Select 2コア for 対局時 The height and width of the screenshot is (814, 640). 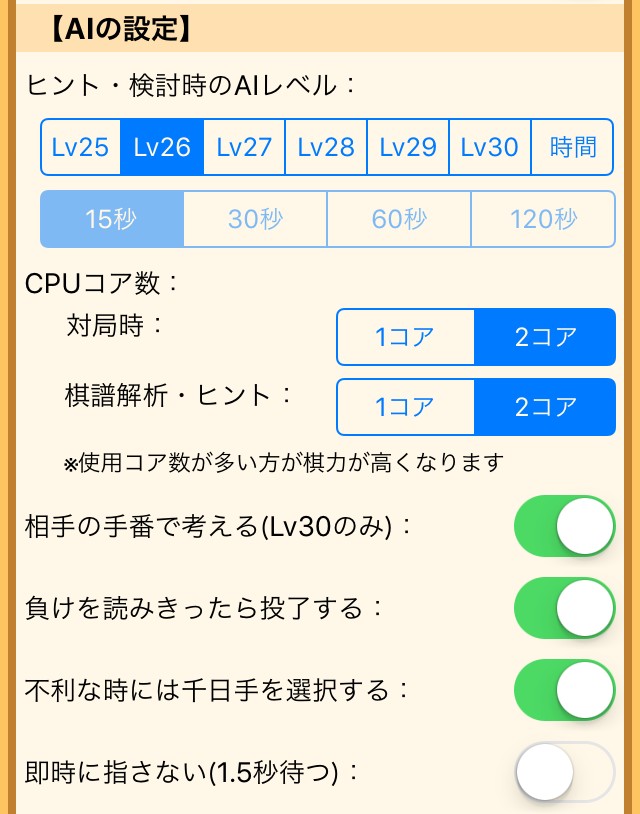click(x=545, y=337)
